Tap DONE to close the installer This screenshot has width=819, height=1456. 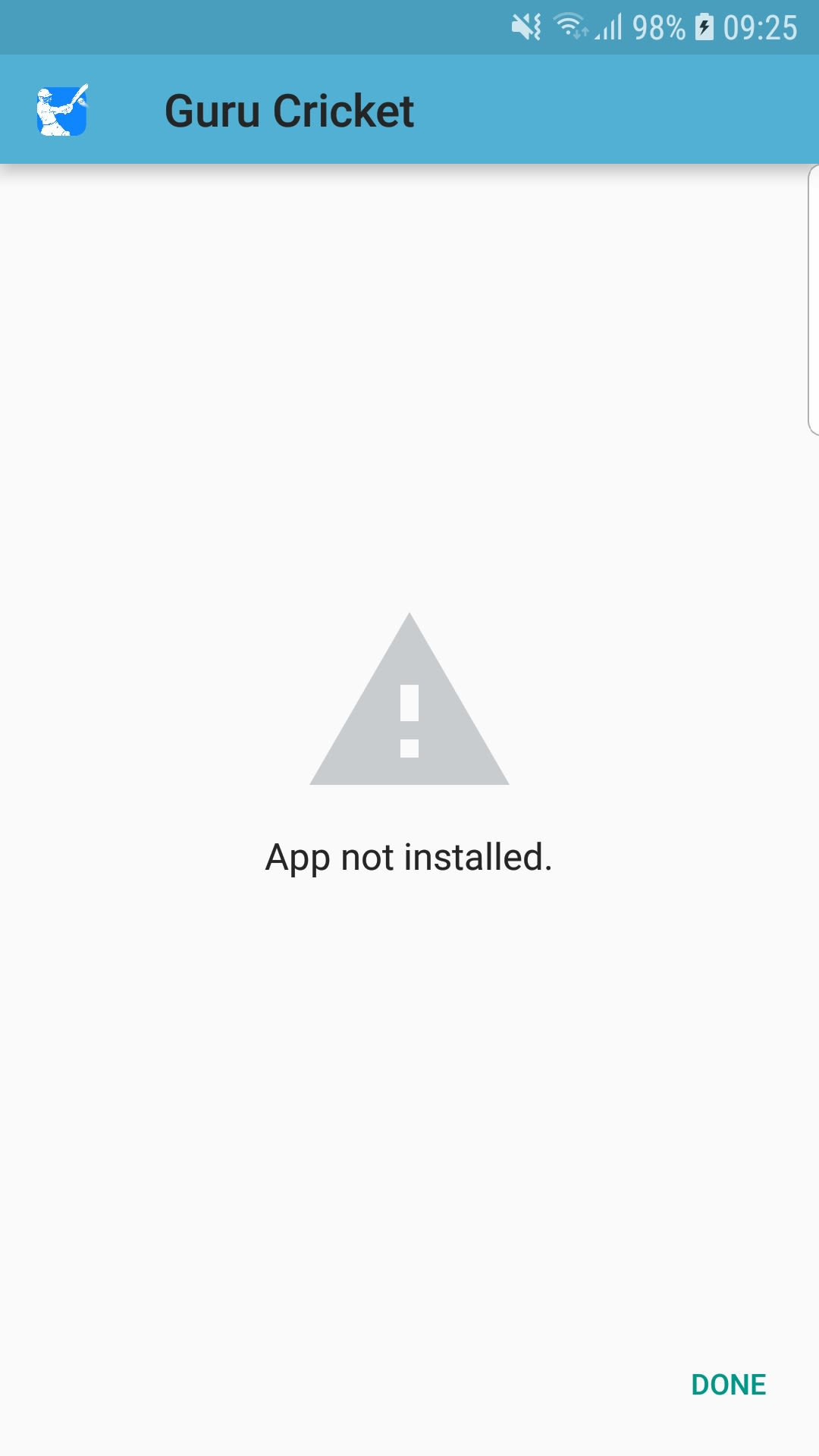[x=728, y=1385]
